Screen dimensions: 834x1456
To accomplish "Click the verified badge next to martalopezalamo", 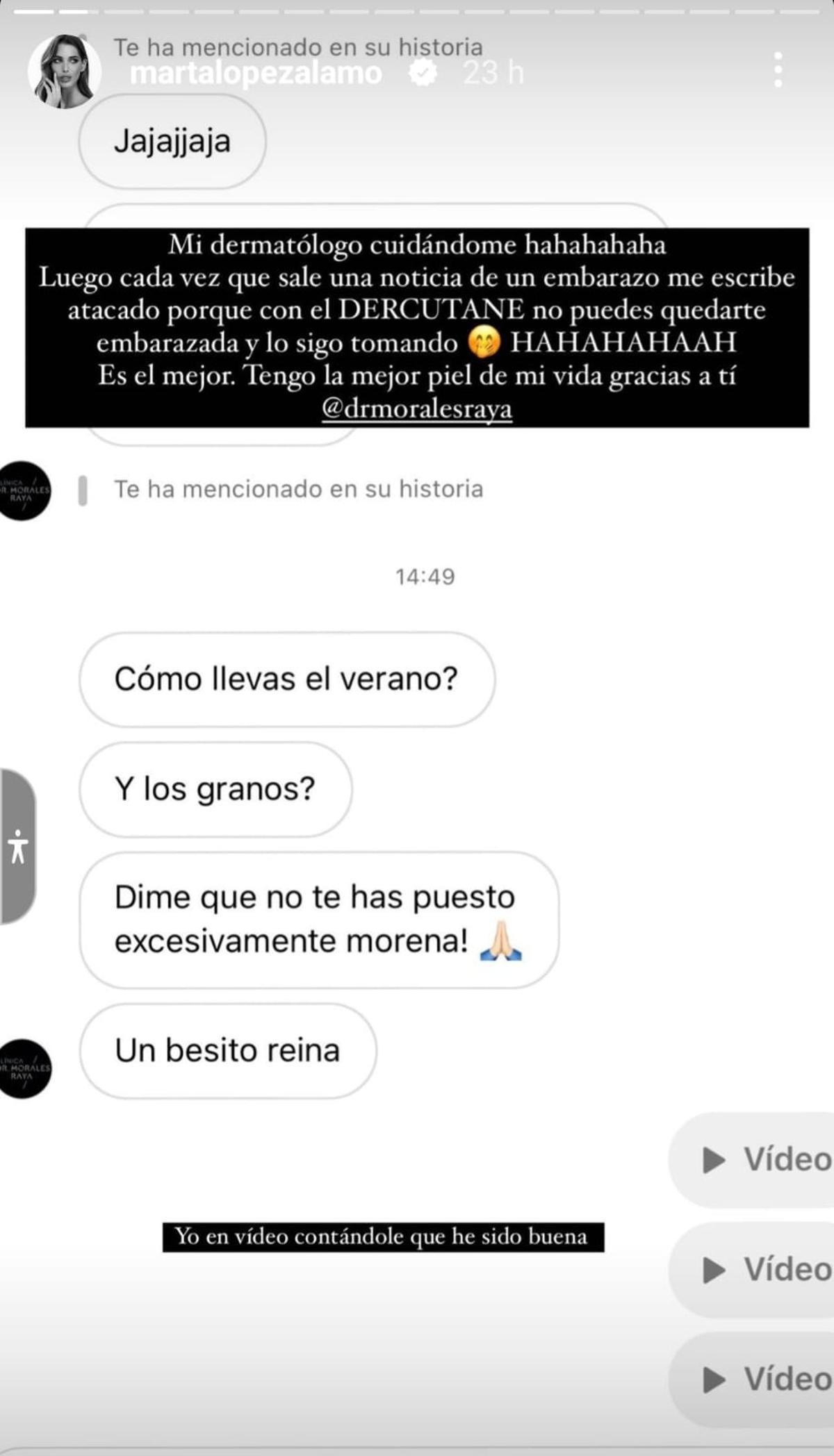I will pos(421,71).
